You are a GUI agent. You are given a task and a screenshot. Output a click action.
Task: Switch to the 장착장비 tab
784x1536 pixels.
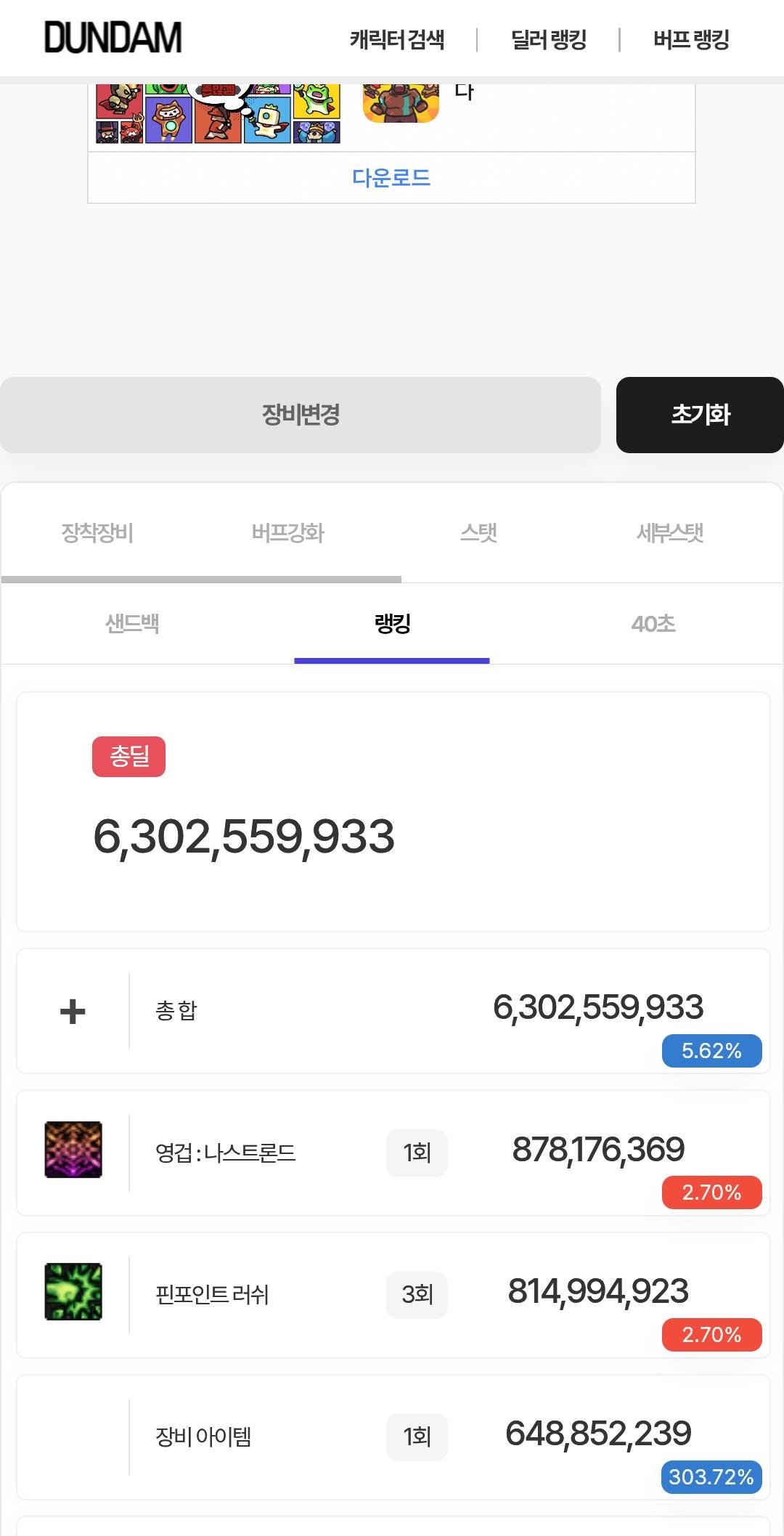click(x=97, y=533)
